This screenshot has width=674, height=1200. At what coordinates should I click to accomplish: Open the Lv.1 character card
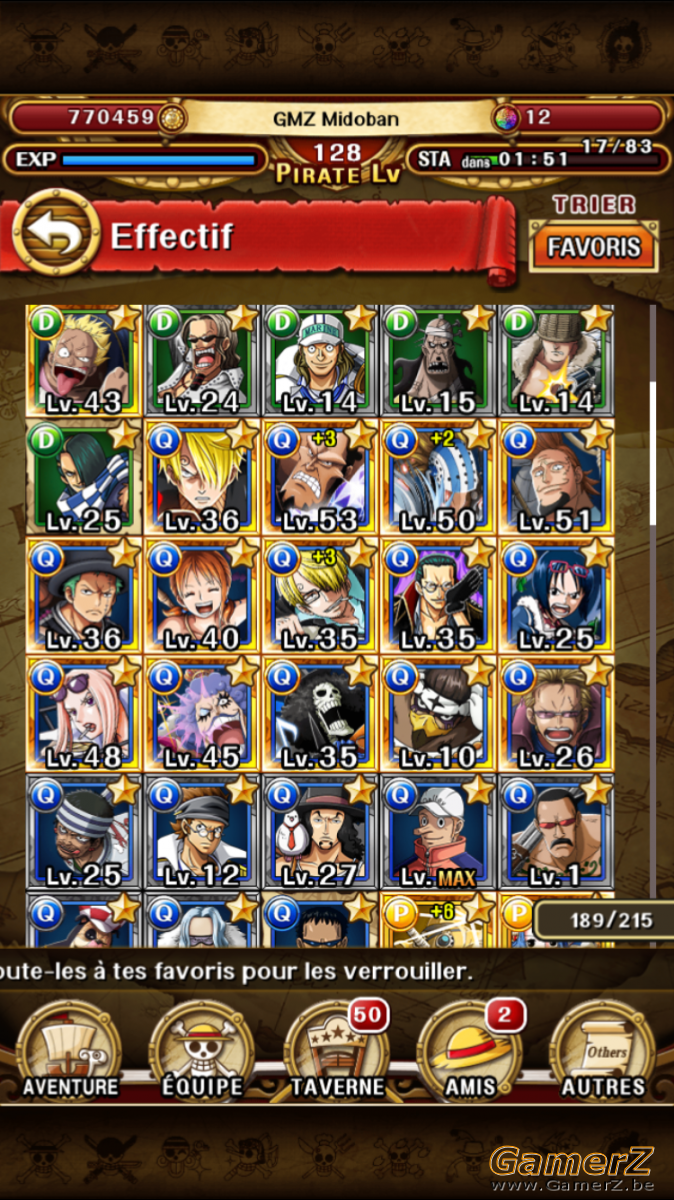coord(556,833)
